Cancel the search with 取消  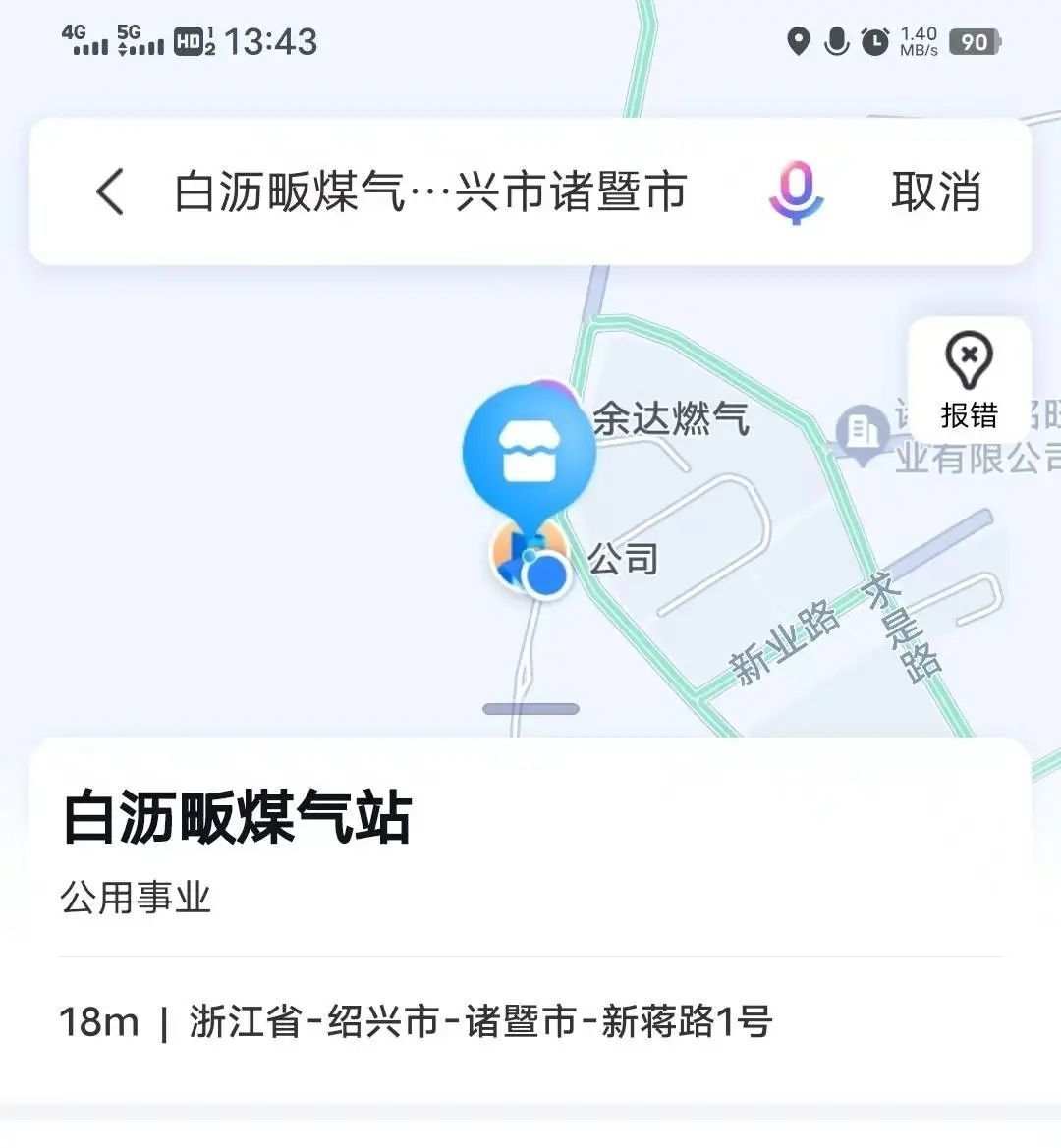pyautogui.click(x=936, y=191)
